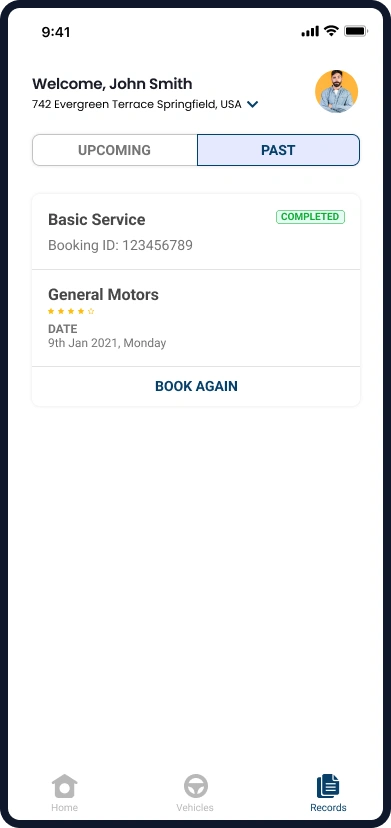Open the Vehicles tab
This screenshot has height=828, width=391.
point(195,793)
